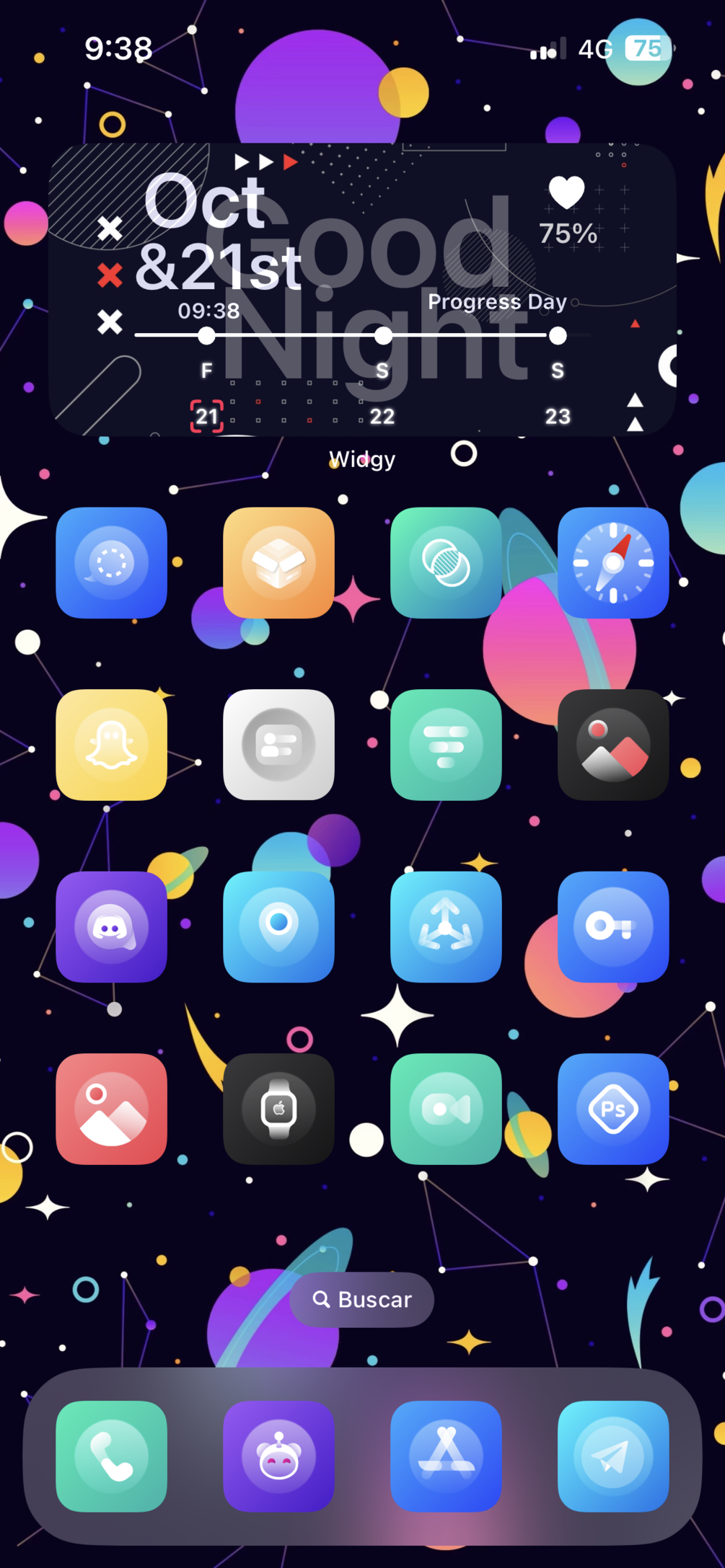Image resolution: width=725 pixels, height=1568 pixels.
Task: Open the dark mountain image app
Action: click(x=612, y=745)
